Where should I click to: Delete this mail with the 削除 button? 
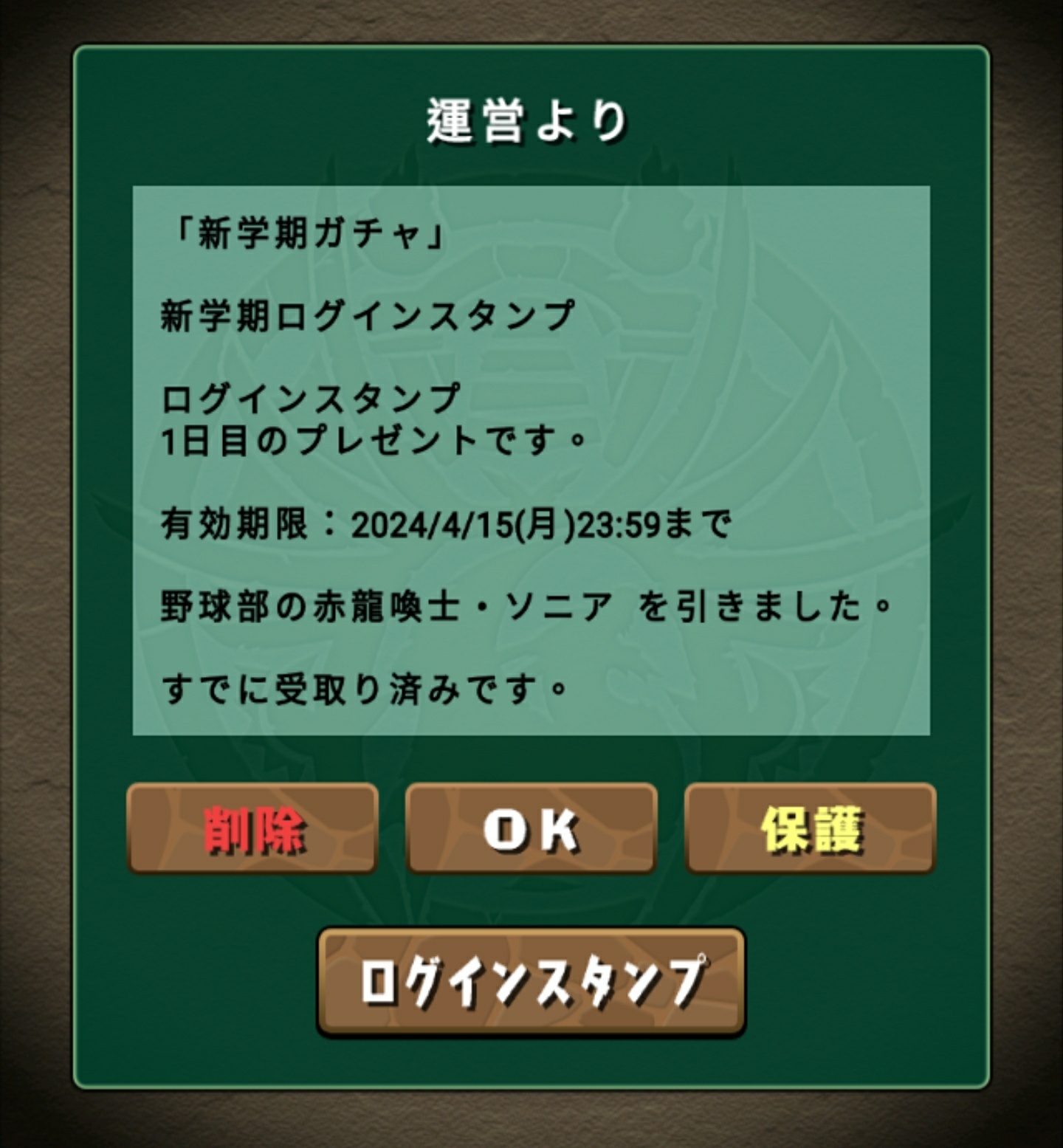pyautogui.click(x=252, y=828)
